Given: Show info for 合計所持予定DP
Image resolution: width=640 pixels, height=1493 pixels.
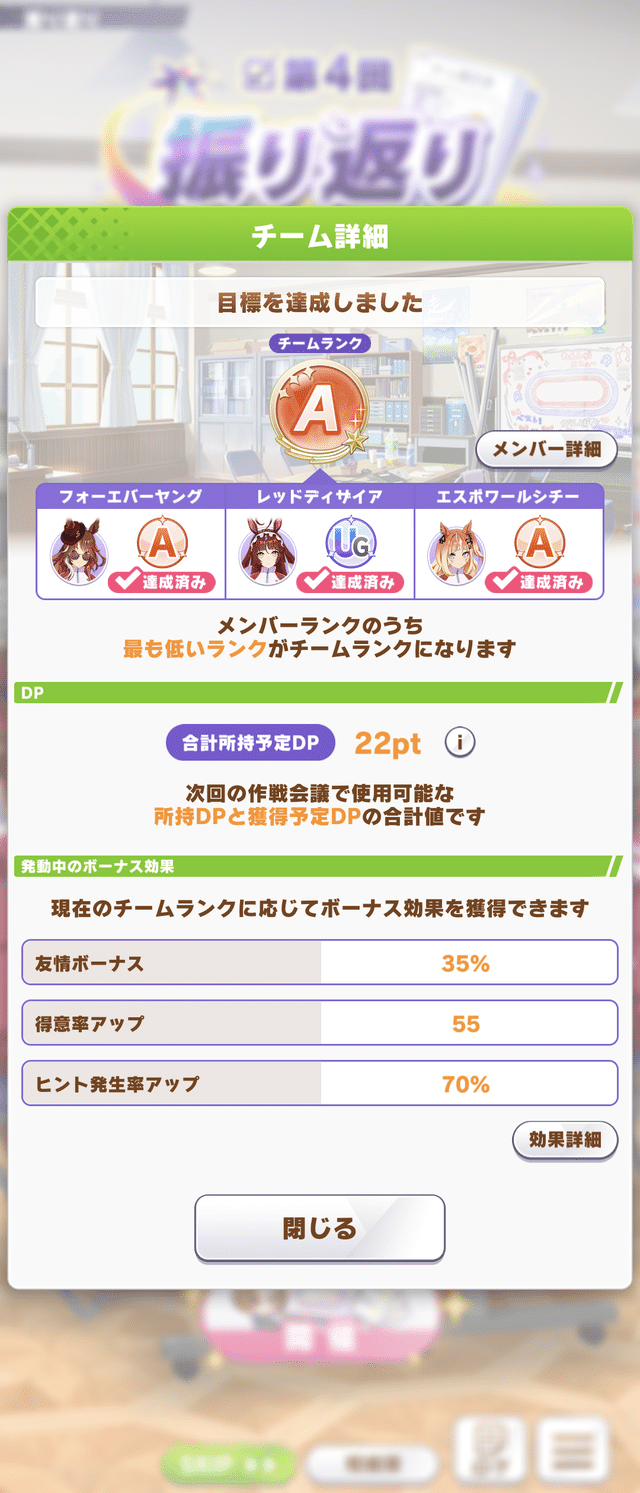Looking at the screenshot, I should point(459,743).
